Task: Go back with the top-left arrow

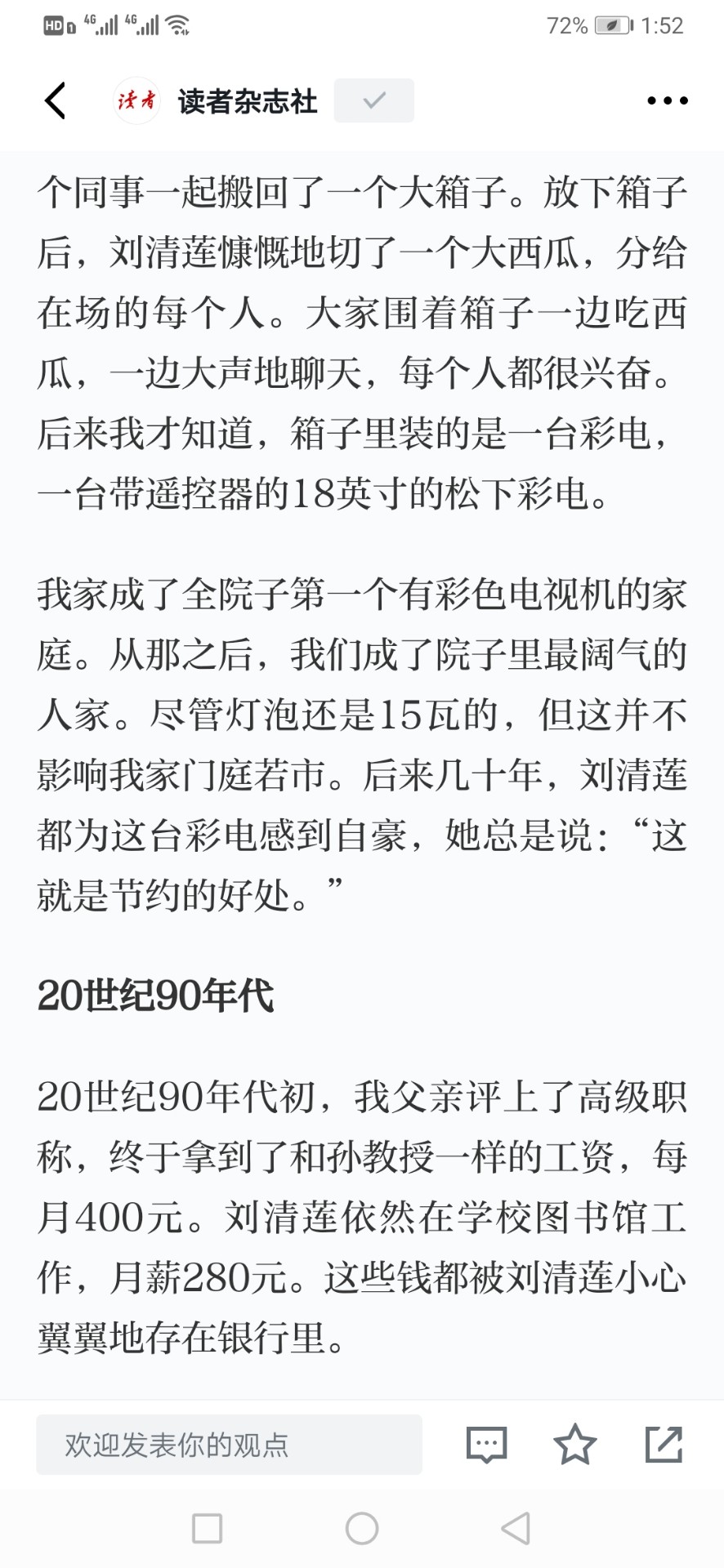Action: pyautogui.click(x=55, y=101)
